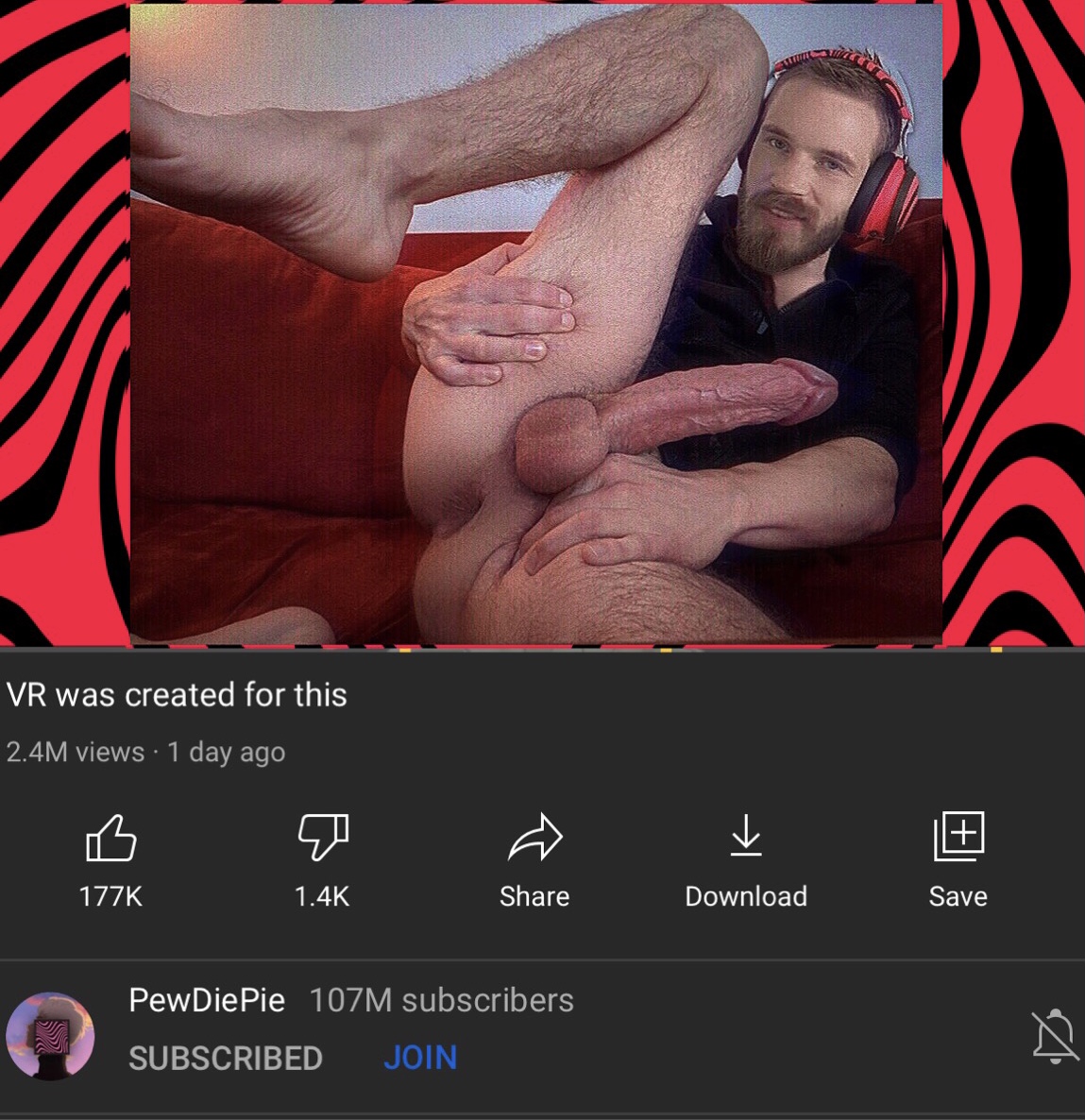Expand the video title description
Viewport: 1085px width, 1120px height.
178,695
